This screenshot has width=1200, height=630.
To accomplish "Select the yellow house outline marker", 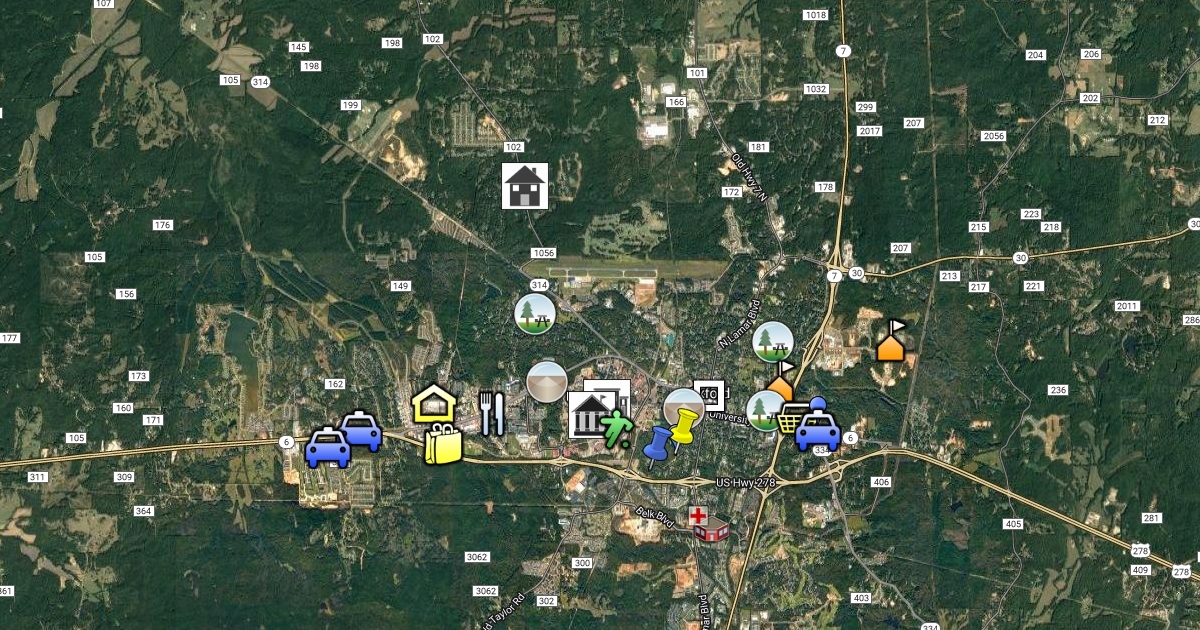I will (x=433, y=404).
